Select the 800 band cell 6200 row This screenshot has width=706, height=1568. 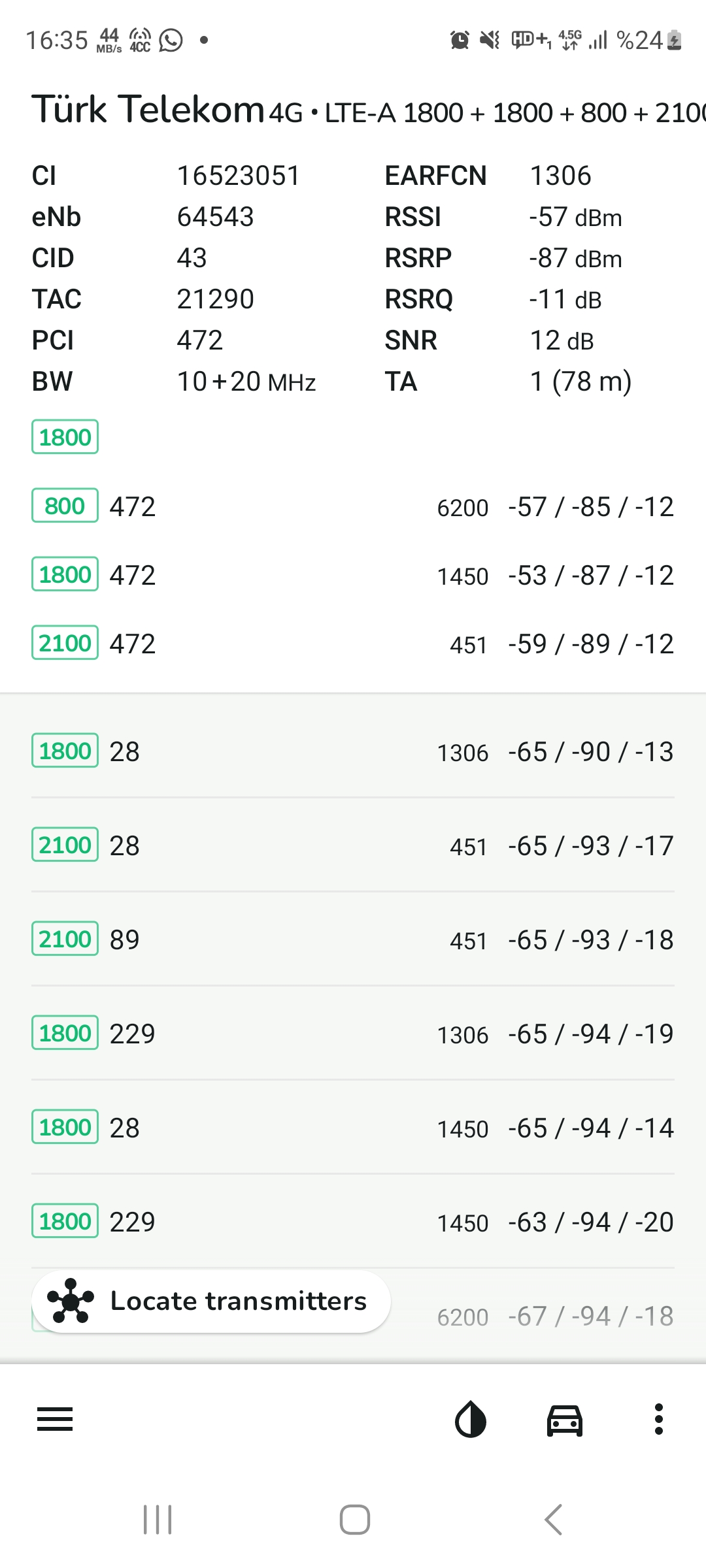(353, 506)
